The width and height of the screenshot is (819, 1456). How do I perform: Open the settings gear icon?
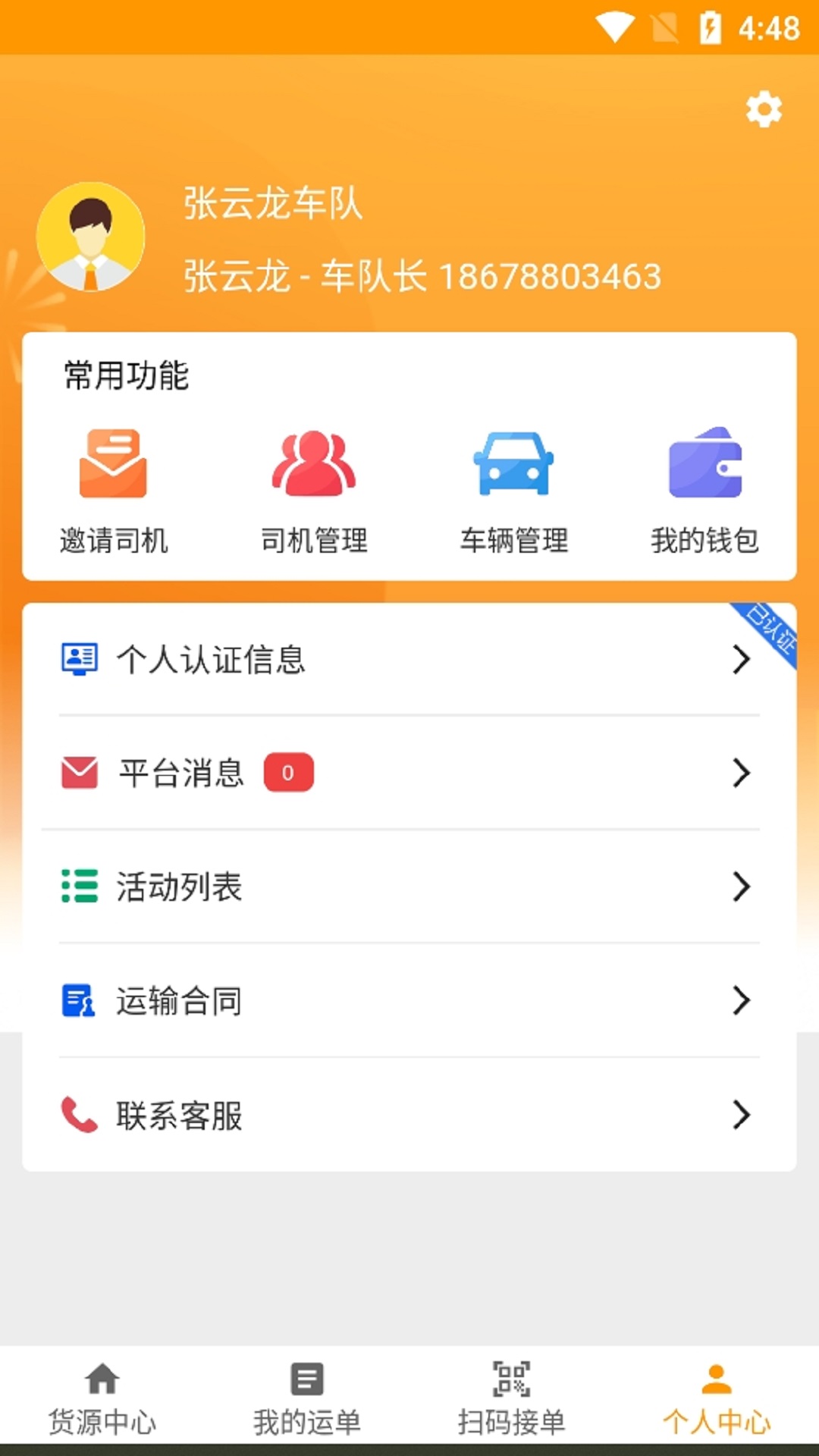(x=763, y=108)
